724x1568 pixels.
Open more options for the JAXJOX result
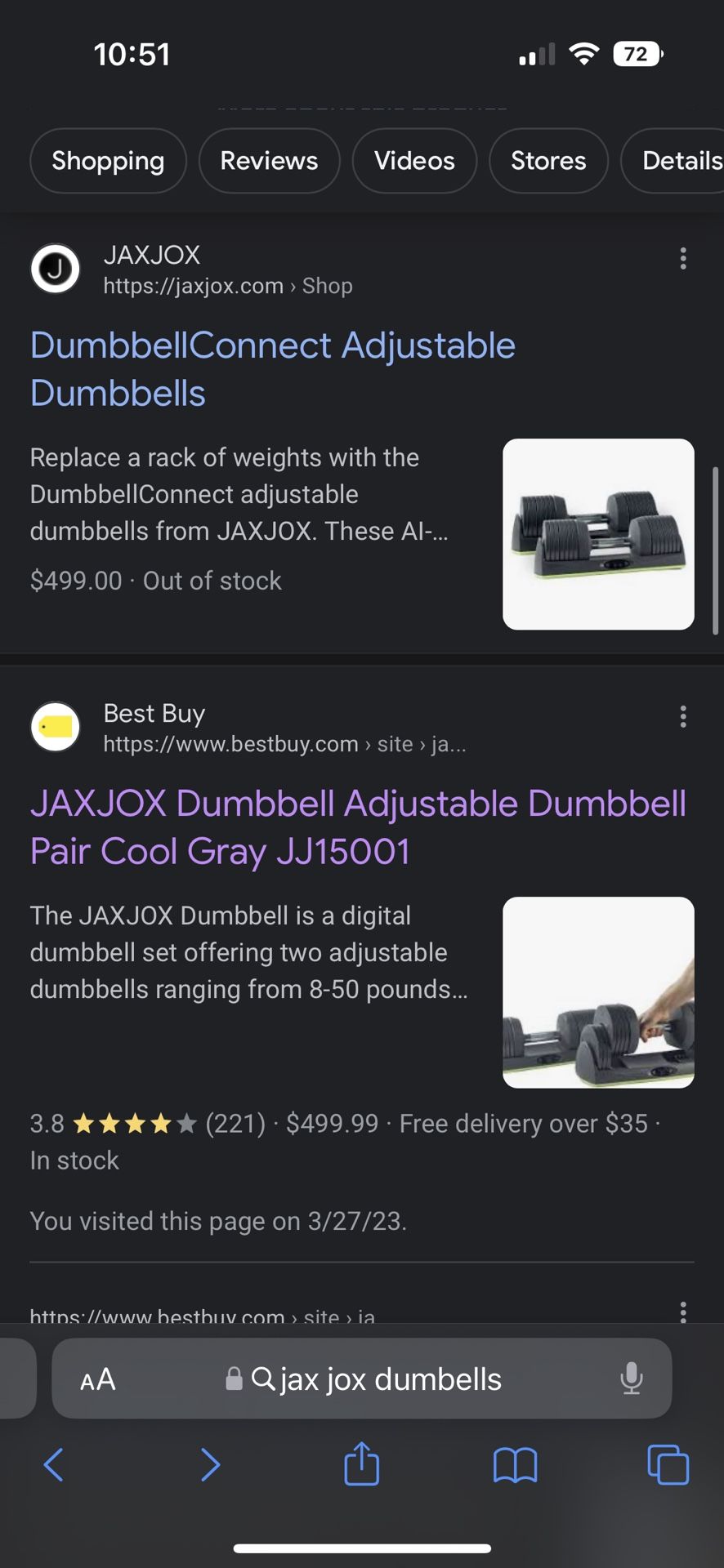(683, 259)
